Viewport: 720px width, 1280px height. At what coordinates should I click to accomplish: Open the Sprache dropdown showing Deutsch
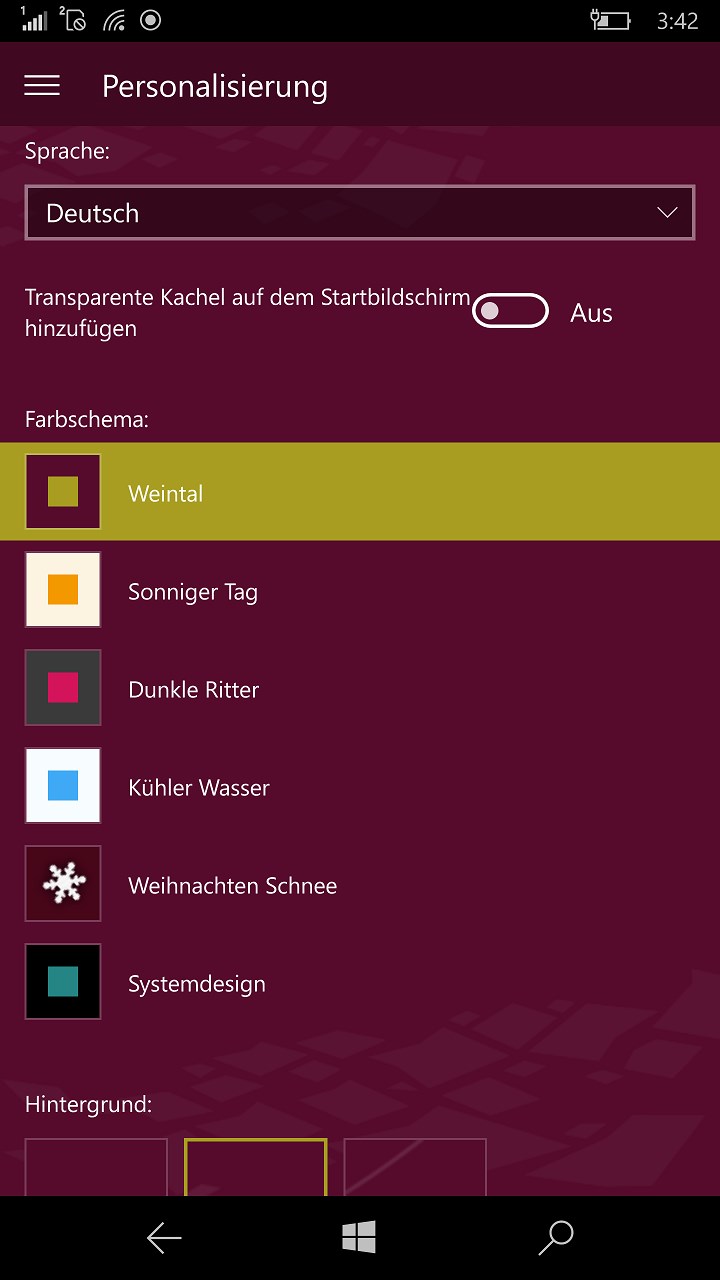pyautogui.click(x=360, y=212)
